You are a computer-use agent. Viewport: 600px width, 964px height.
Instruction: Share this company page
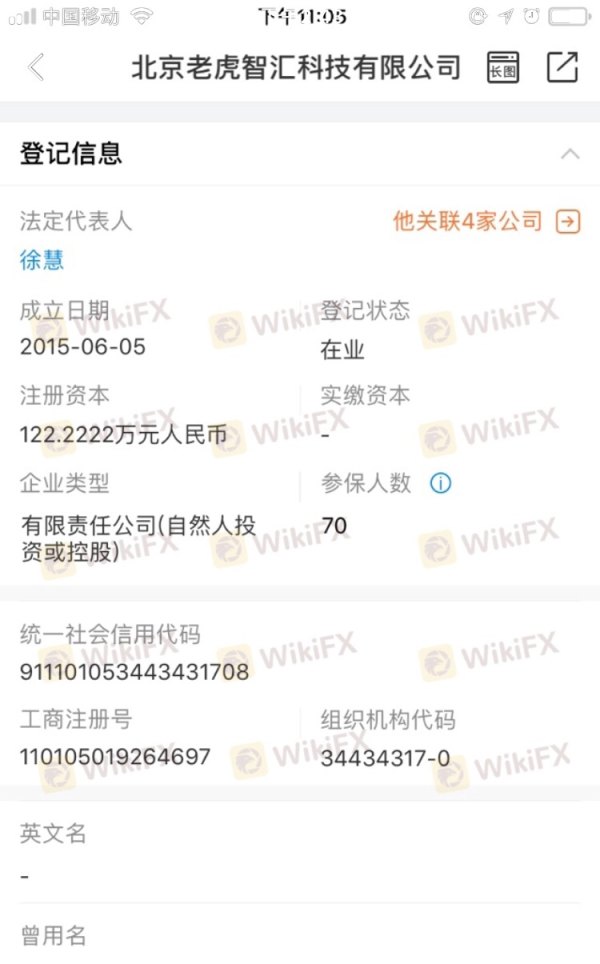562,67
